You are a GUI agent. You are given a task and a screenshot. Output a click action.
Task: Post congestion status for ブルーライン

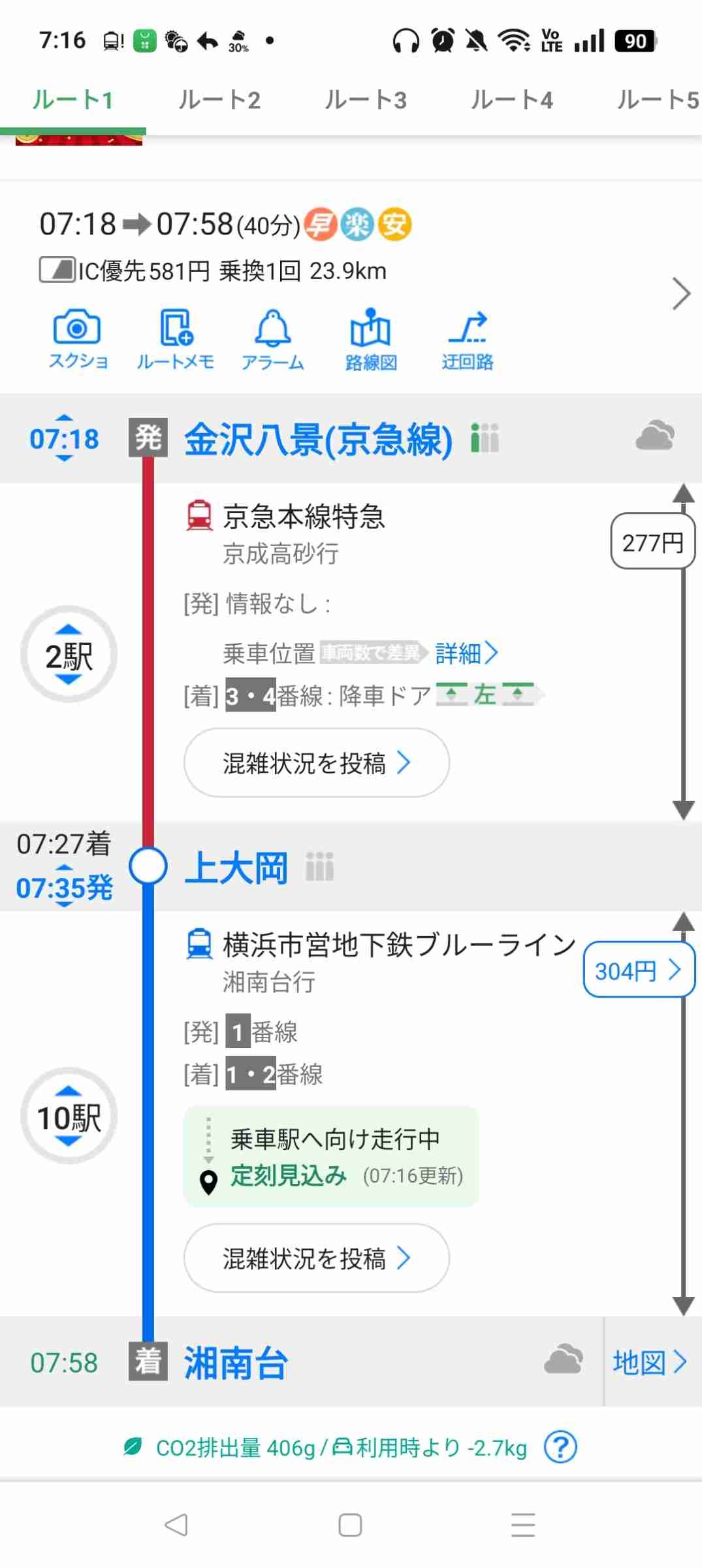317,1258
